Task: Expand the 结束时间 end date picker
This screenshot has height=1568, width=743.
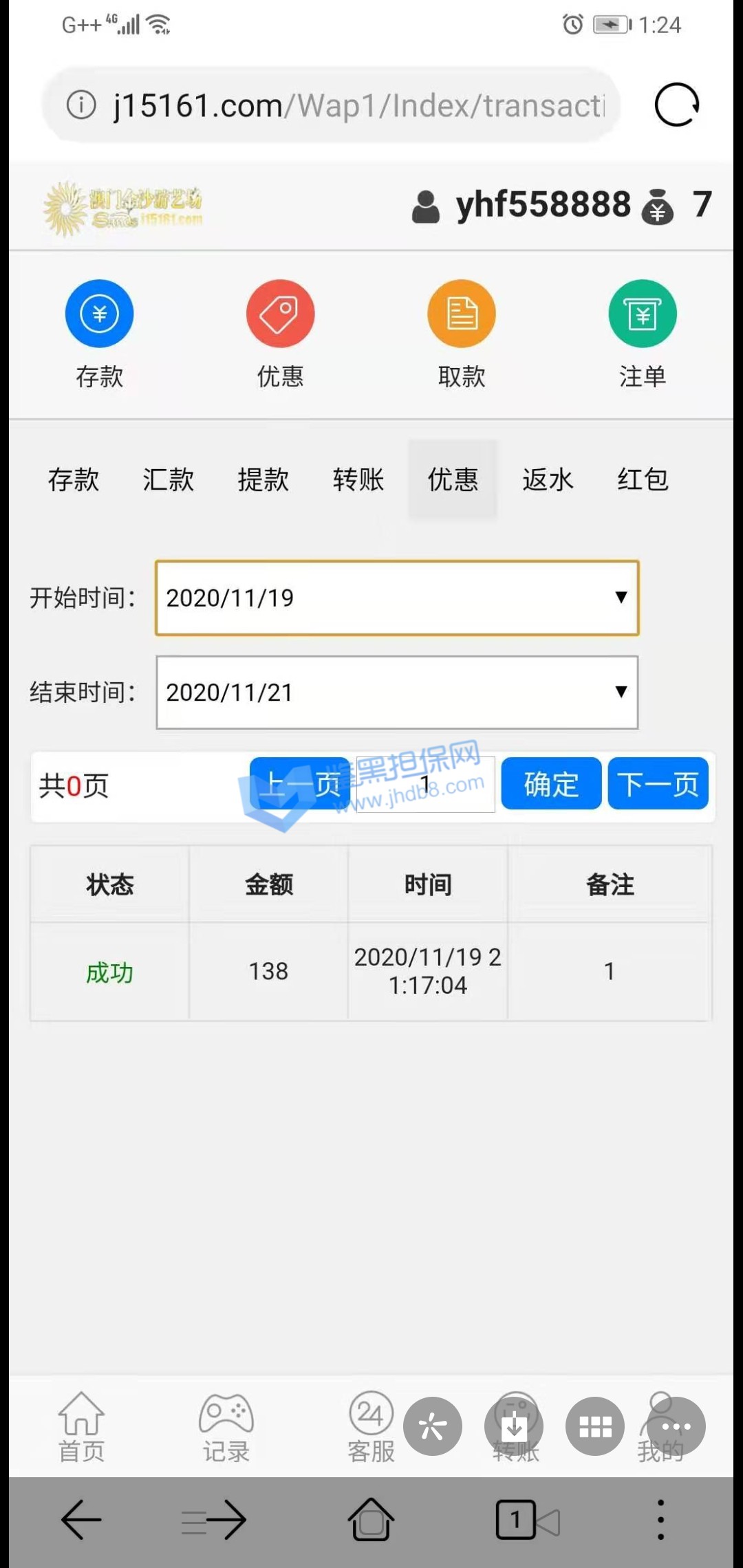Action: click(x=397, y=693)
